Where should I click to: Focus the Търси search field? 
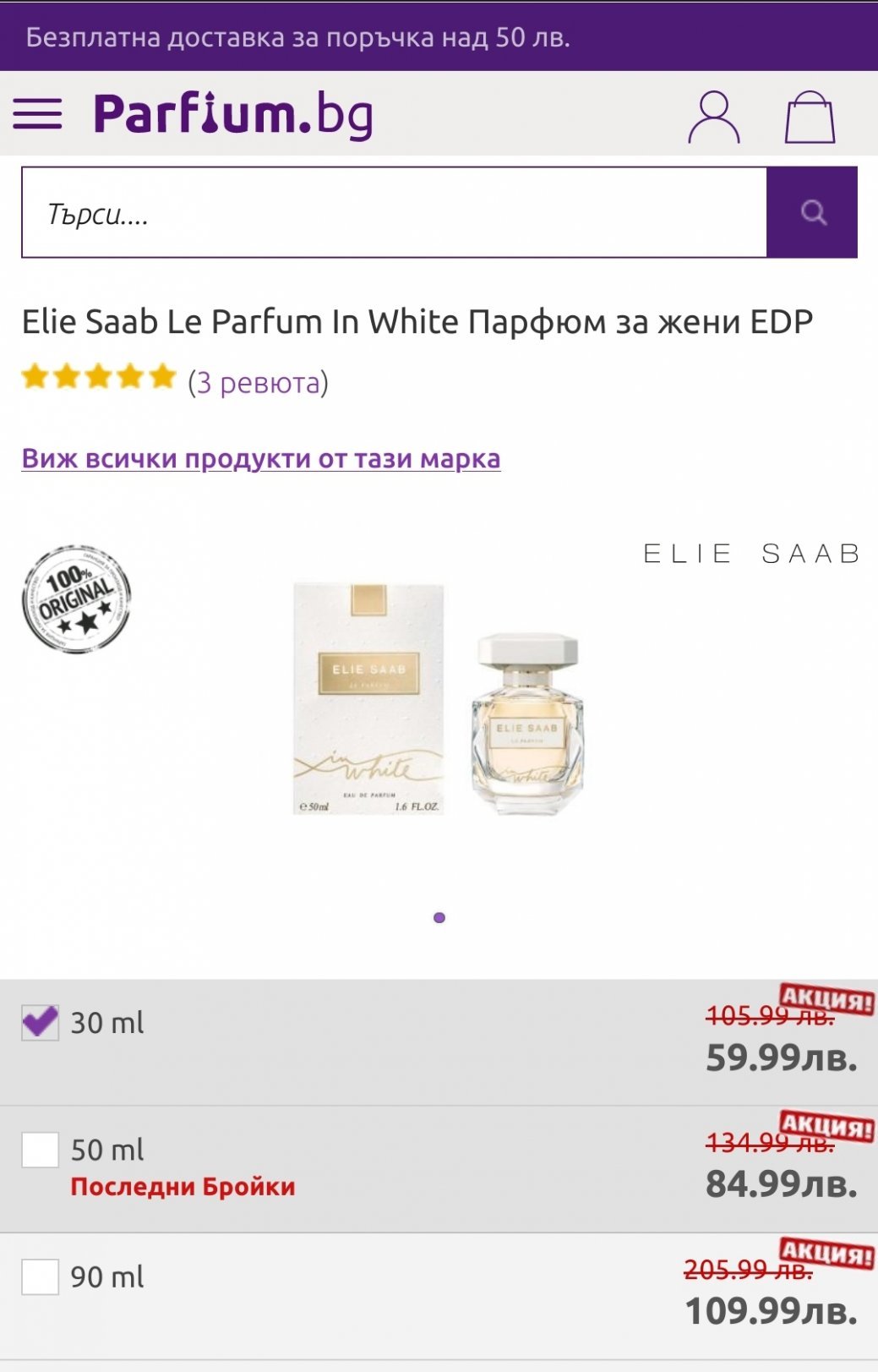click(394, 213)
